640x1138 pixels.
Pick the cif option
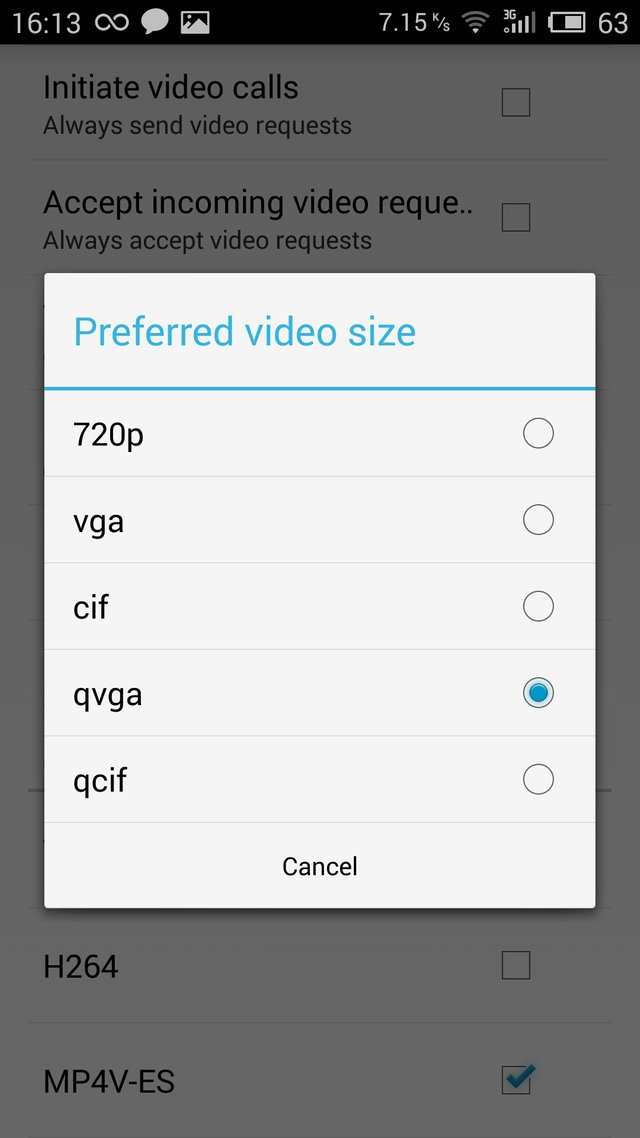coord(319,607)
